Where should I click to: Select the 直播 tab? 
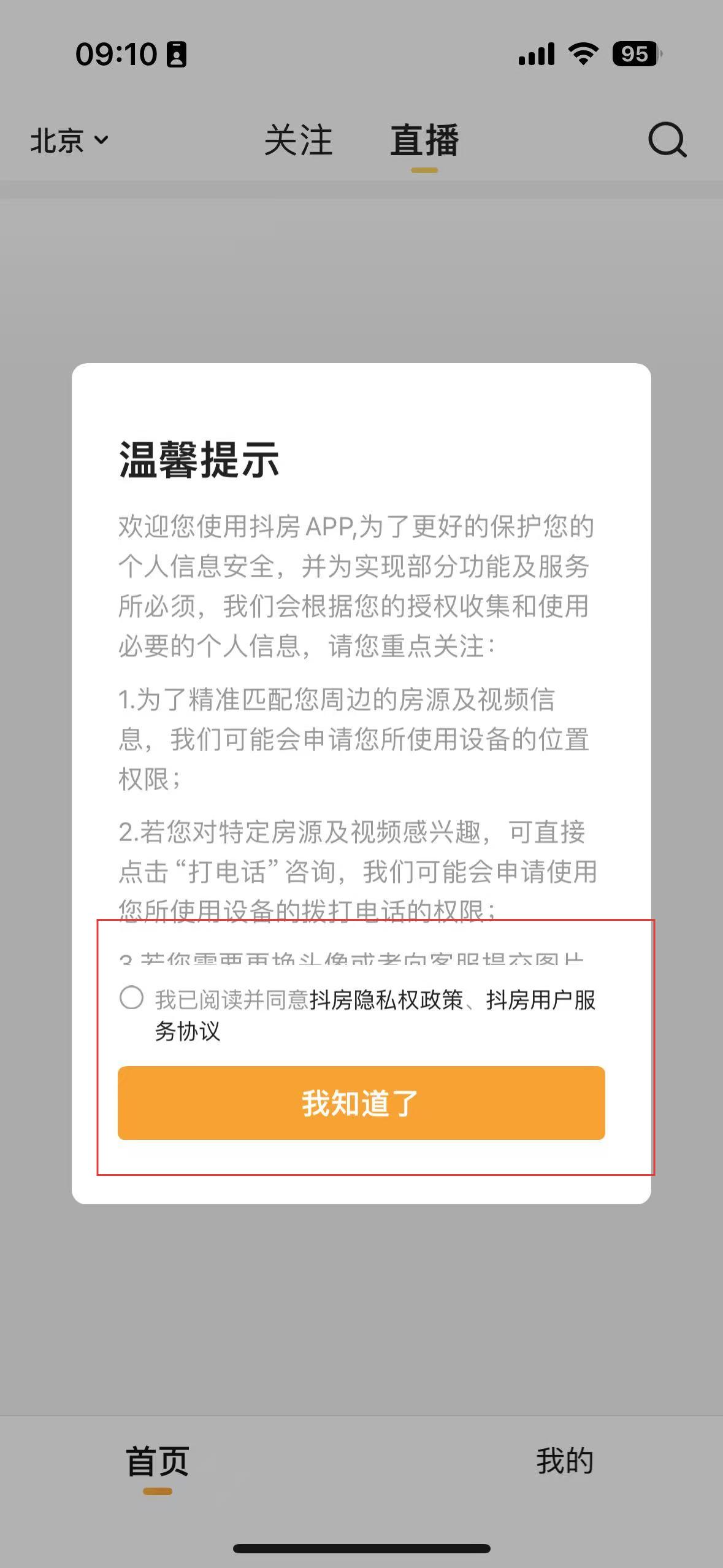click(424, 140)
